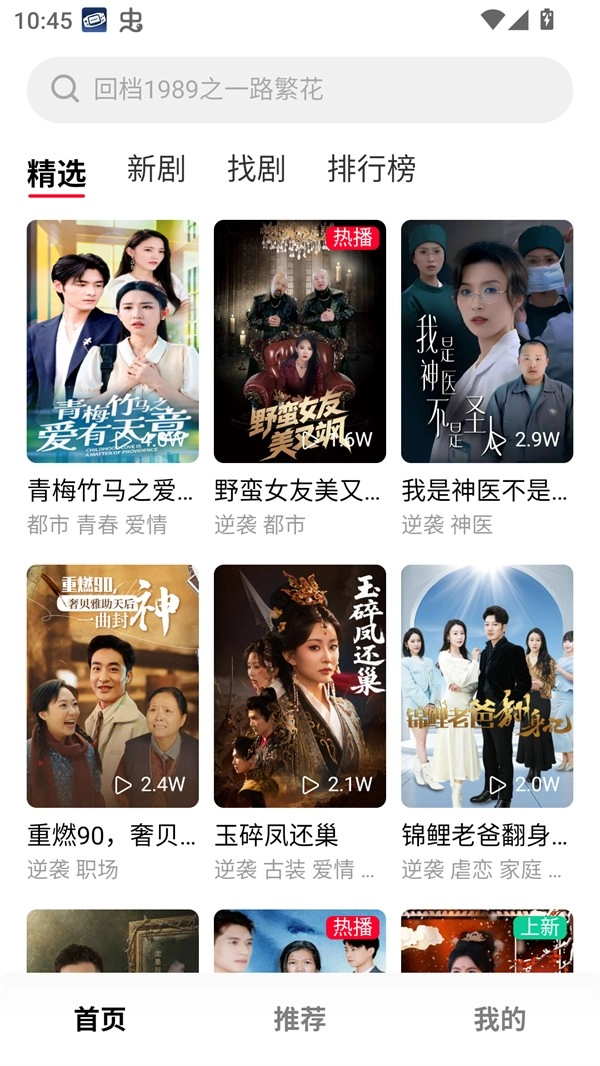
Task: Open the drama 青梅竹马之爱有天意
Action: (112, 342)
